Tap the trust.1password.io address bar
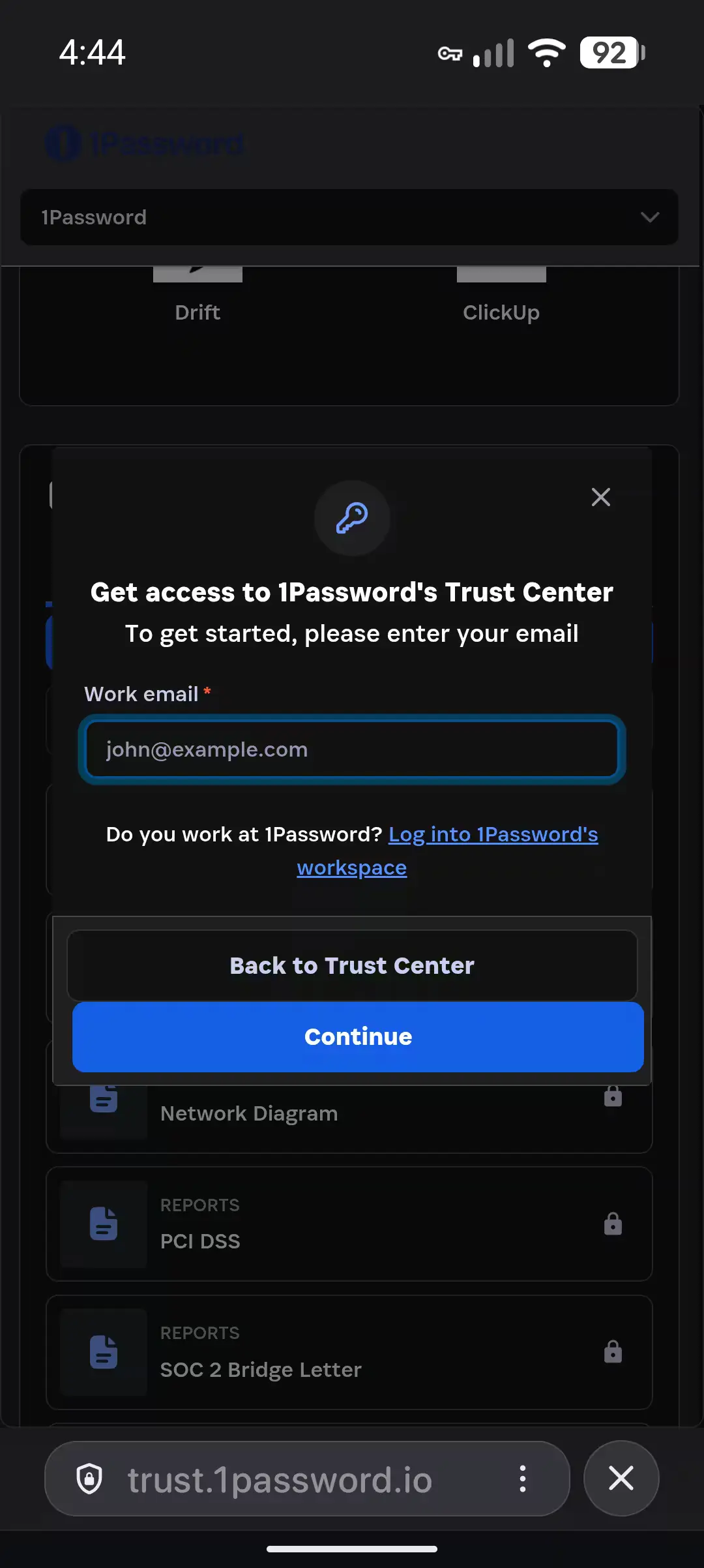Screen dimensions: 704x1568 click(280, 1479)
